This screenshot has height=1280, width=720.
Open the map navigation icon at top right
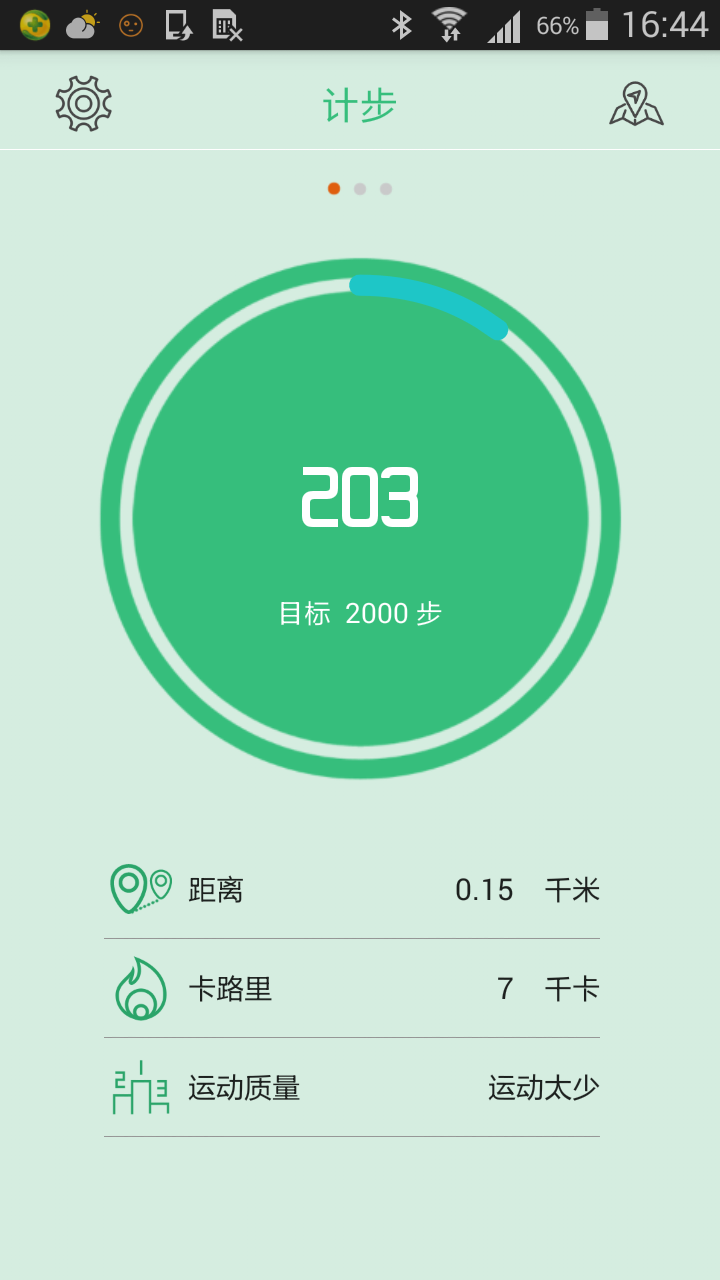point(636,102)
